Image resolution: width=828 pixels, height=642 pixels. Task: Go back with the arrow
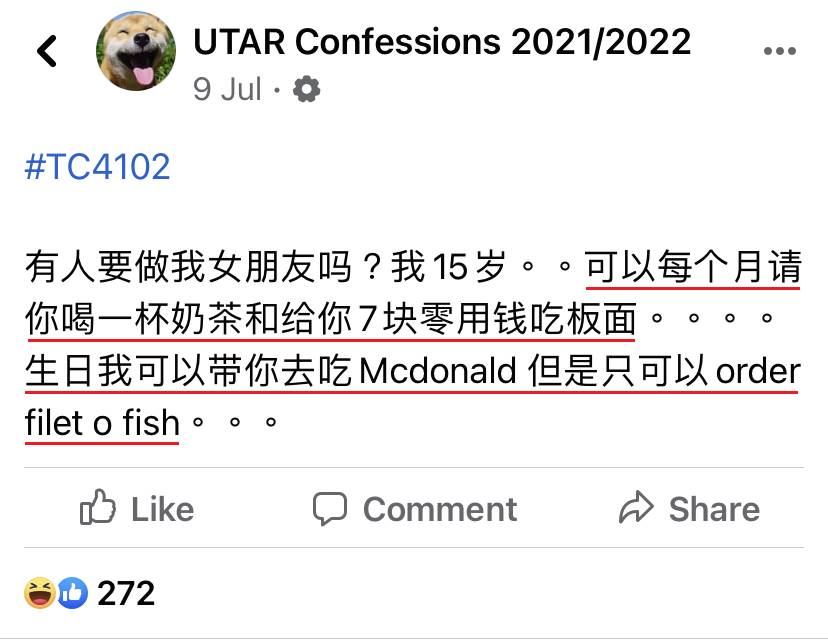[x=47, y=51]
